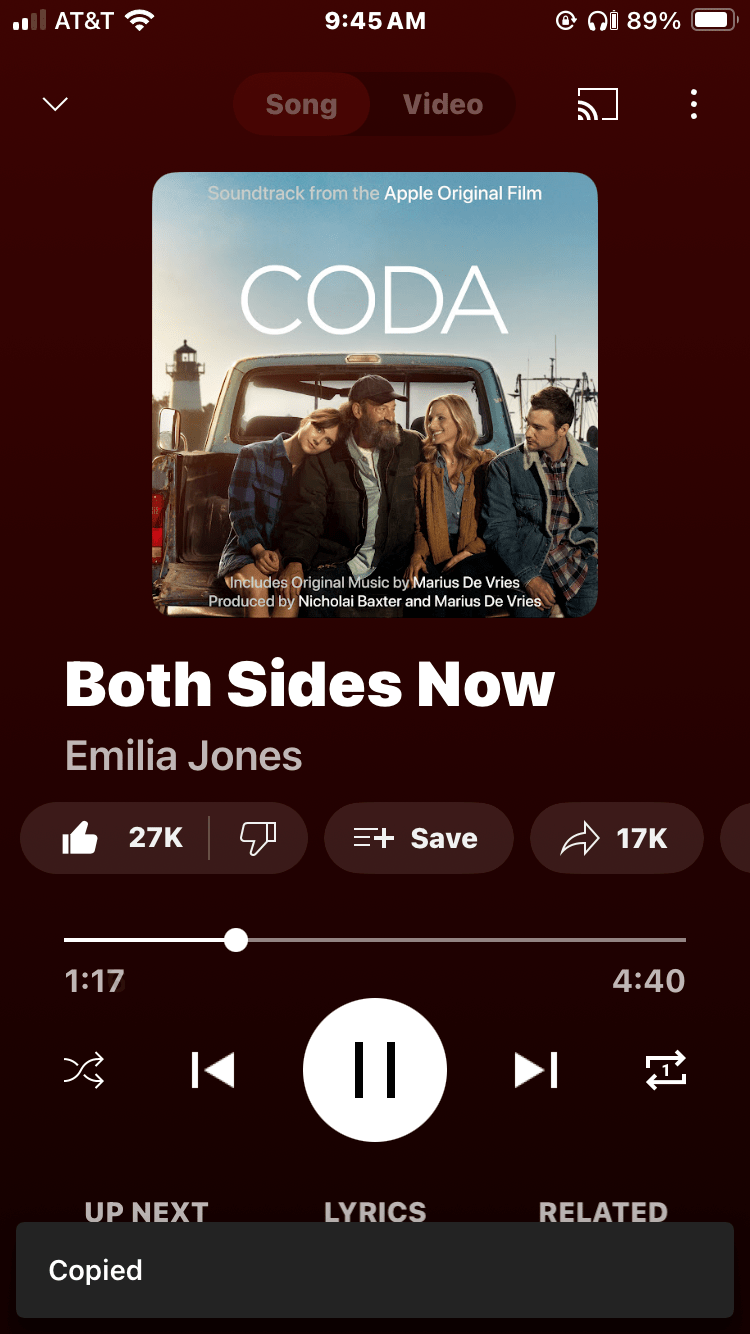This screenshot has width=750, height=1334.
Task: Toggle repeat one mode
Action: (x=666, y=1071)
